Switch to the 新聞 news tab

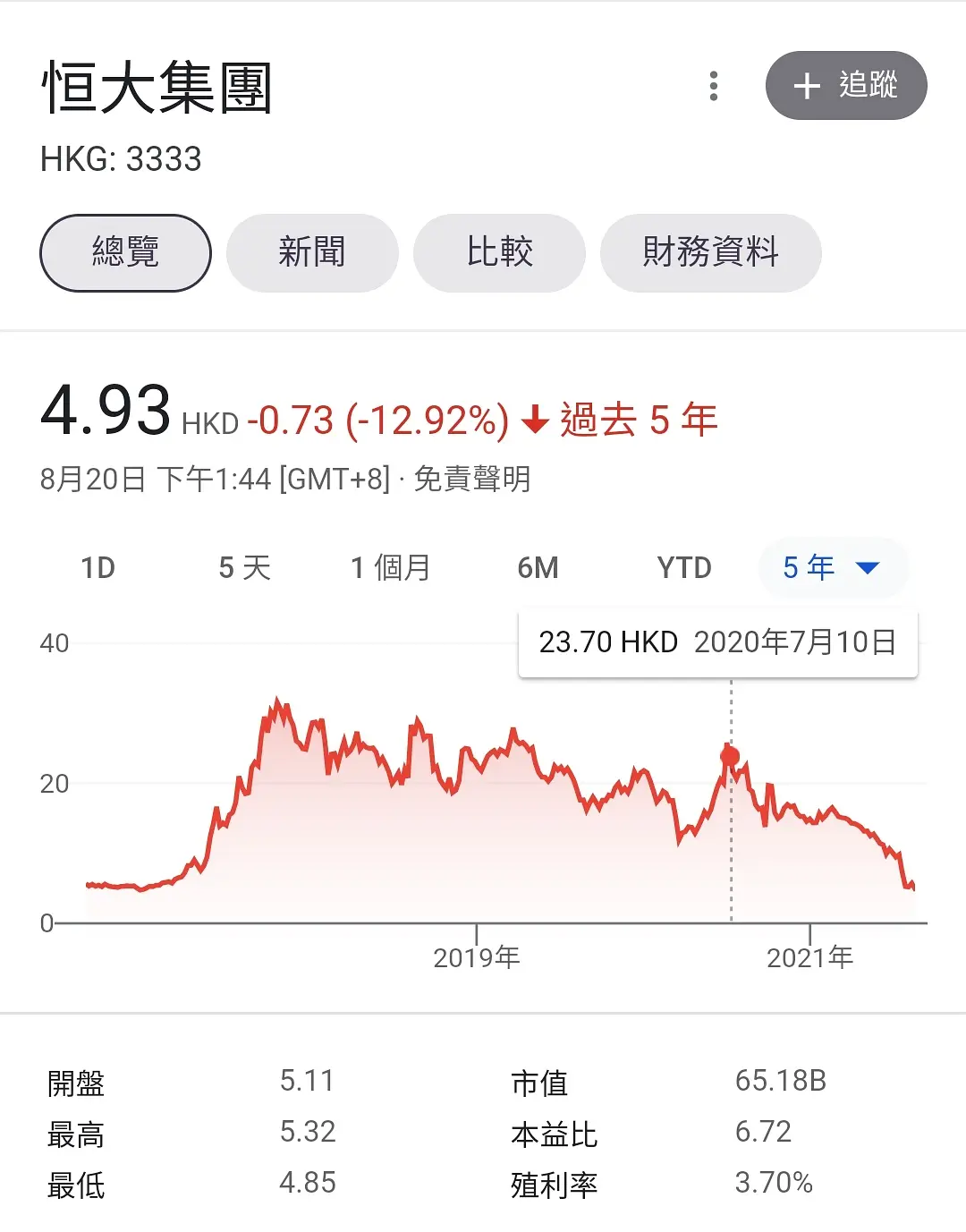(x=311, y=252)
